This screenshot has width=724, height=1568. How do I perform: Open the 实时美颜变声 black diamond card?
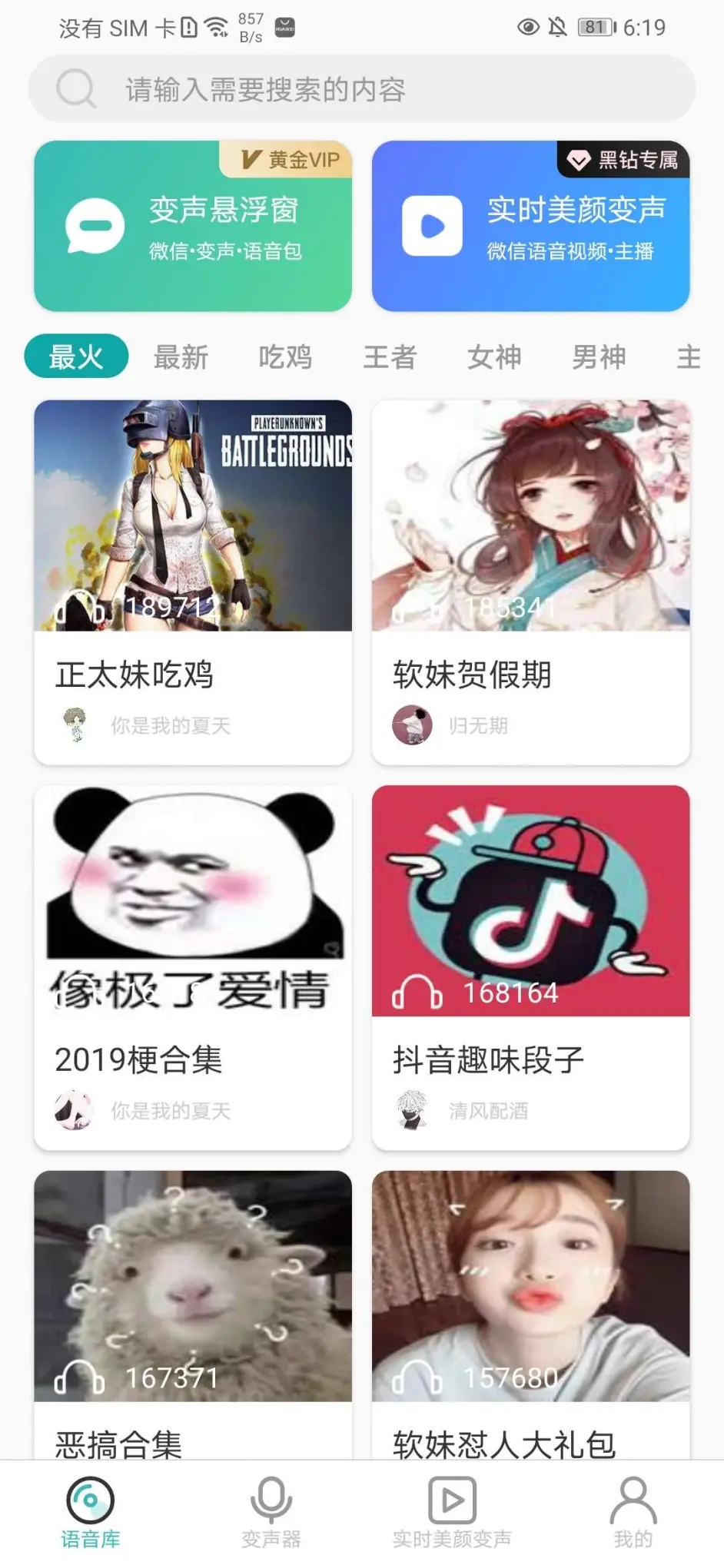click(x=530, y=226)
